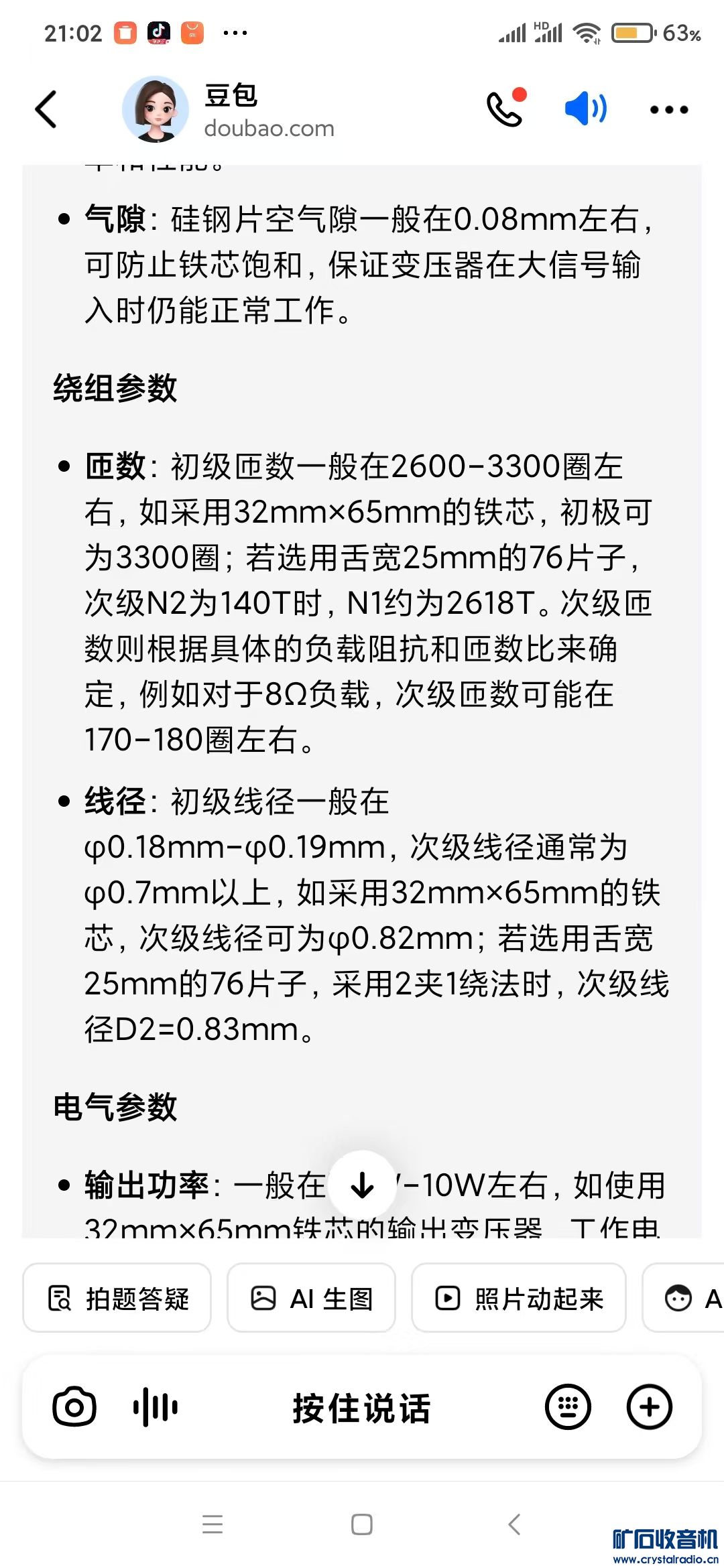
Task: Switch to keyboard text input
Action: tap(568, 1407)
